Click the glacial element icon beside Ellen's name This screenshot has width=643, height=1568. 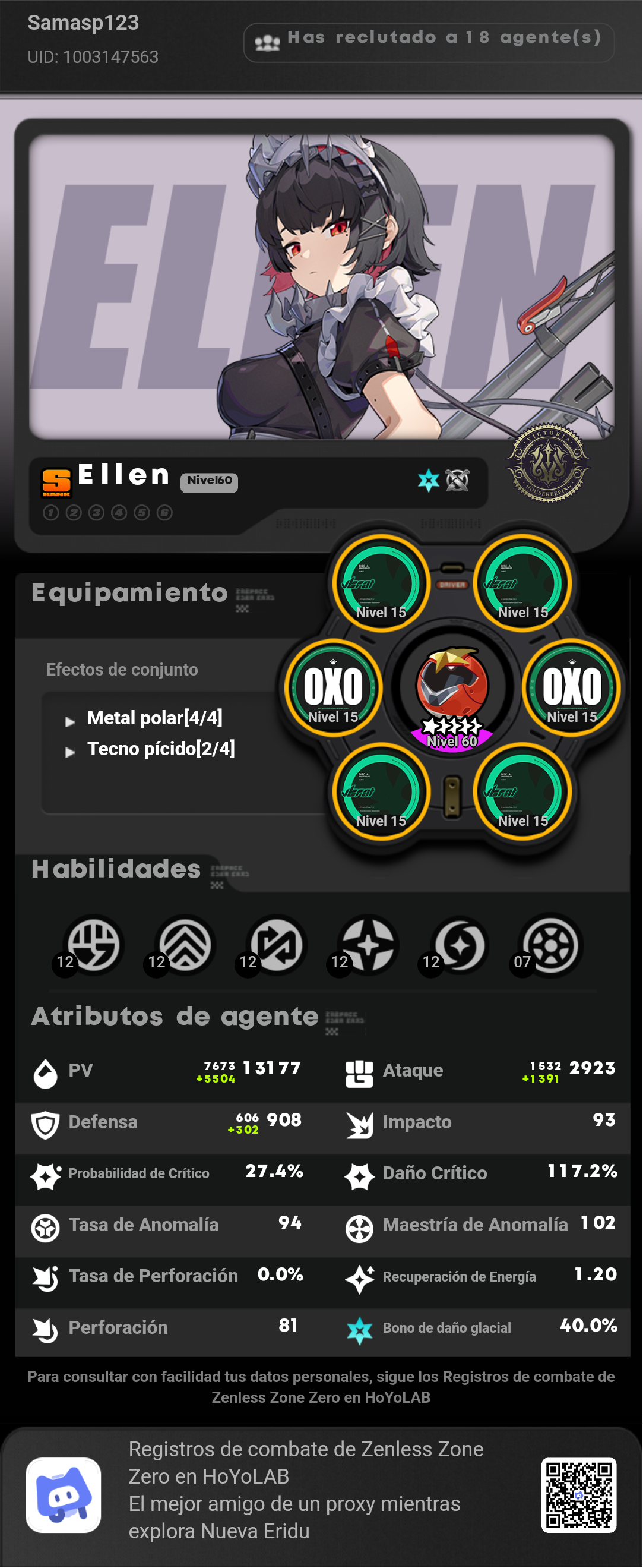pos(428,481)
